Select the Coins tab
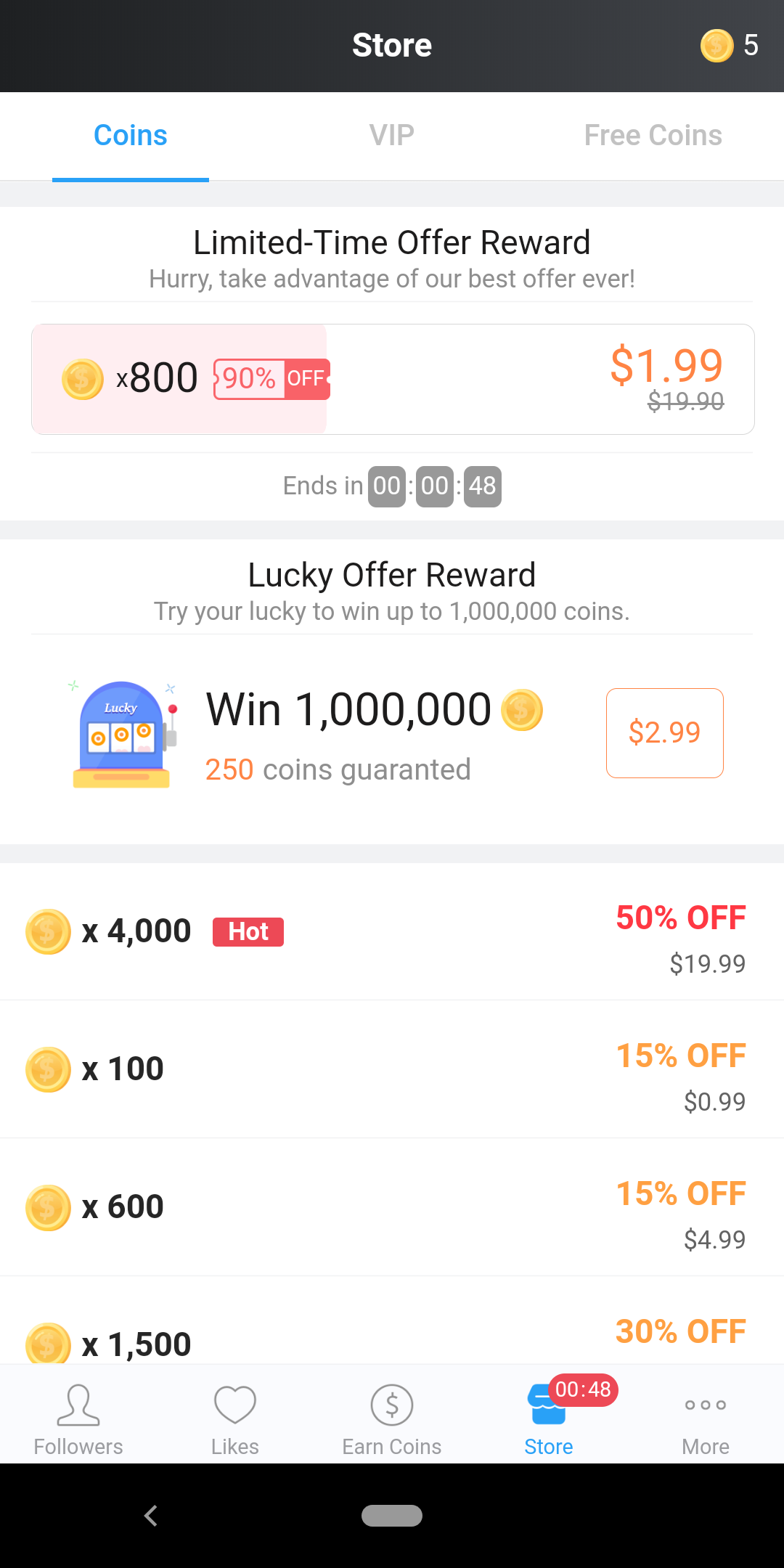The height and width of the screenshot is (1568, 784). click(131, 136)
